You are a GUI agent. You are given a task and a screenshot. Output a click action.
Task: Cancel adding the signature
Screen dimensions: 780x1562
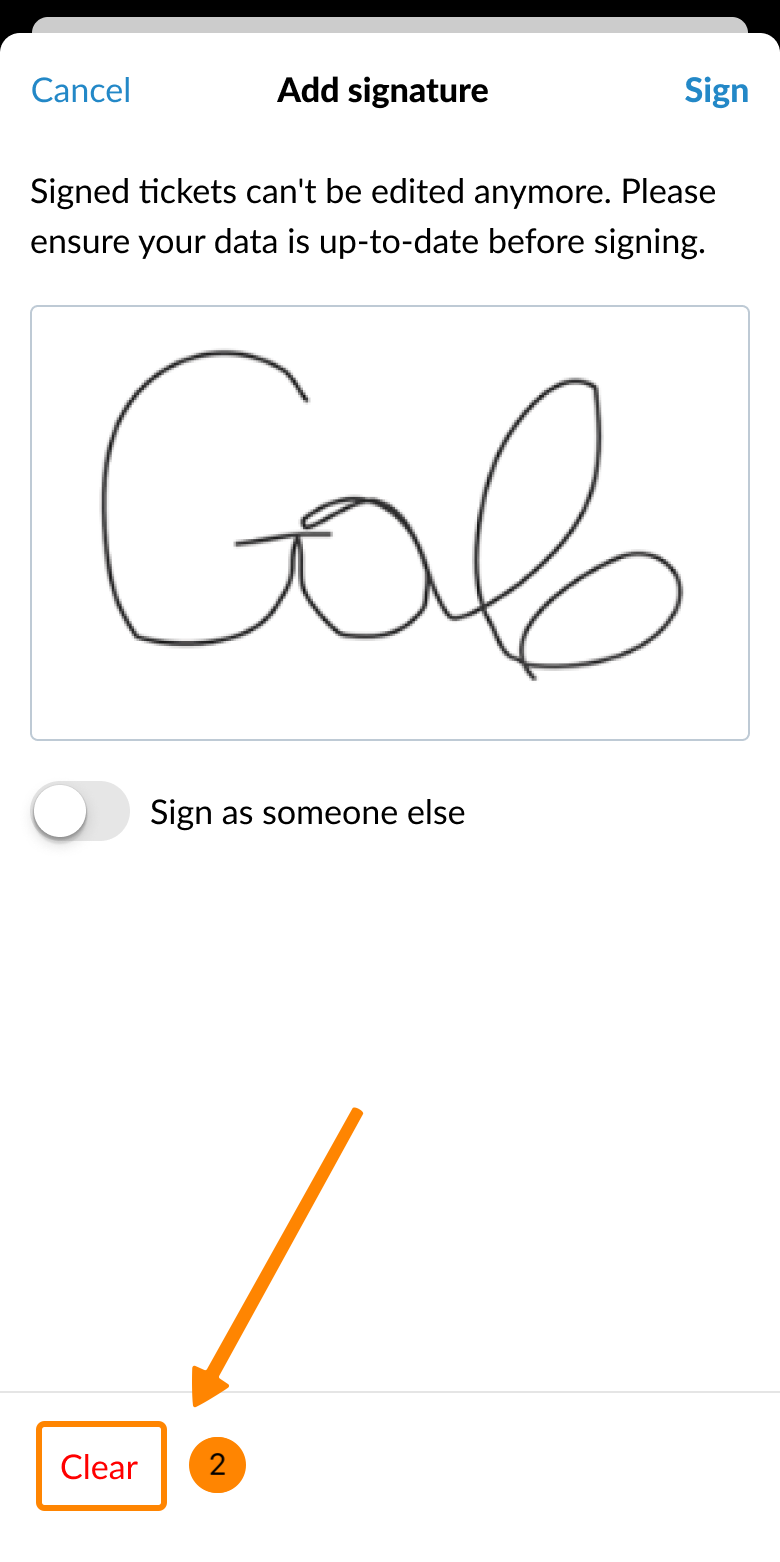coord(81,91)
